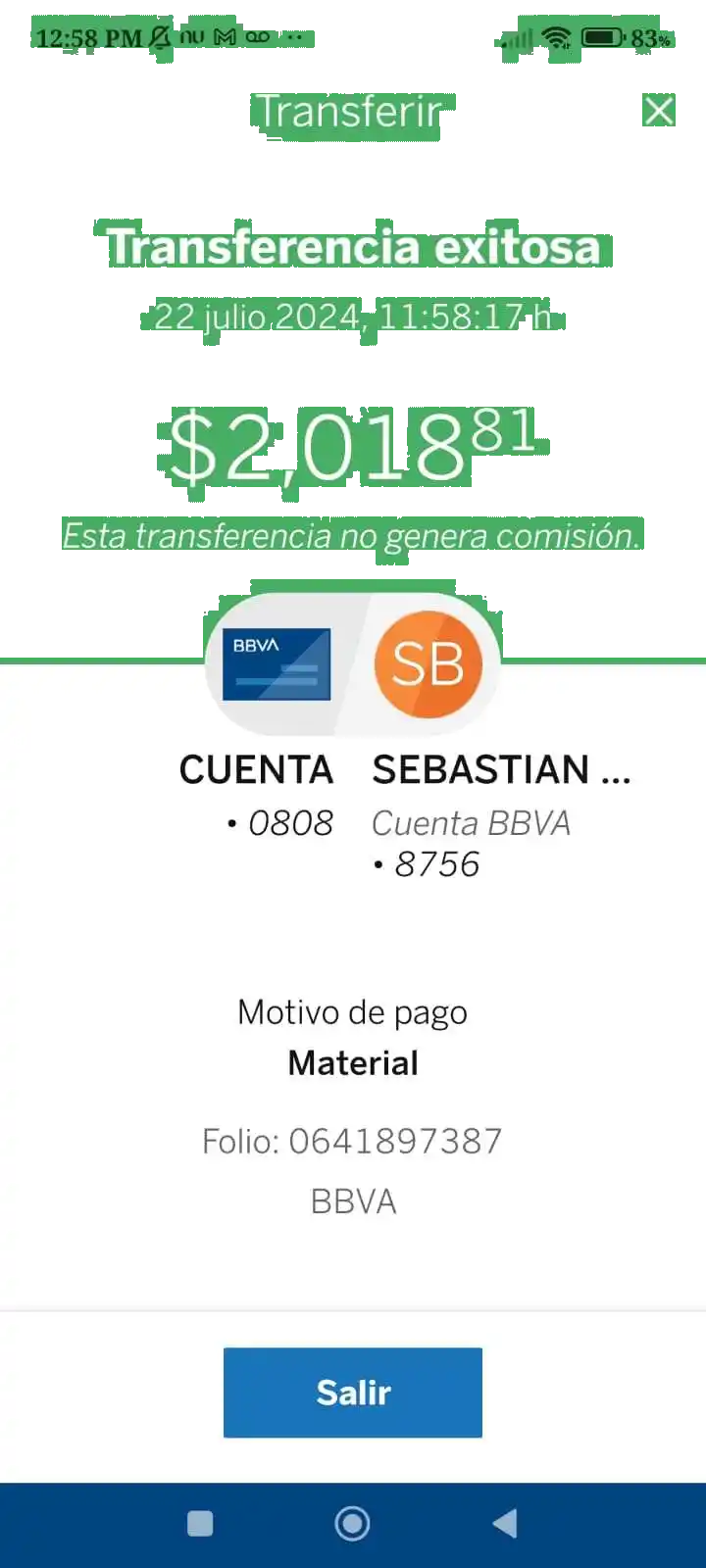Close the Transferir confirmation screen

coord(659,111)
